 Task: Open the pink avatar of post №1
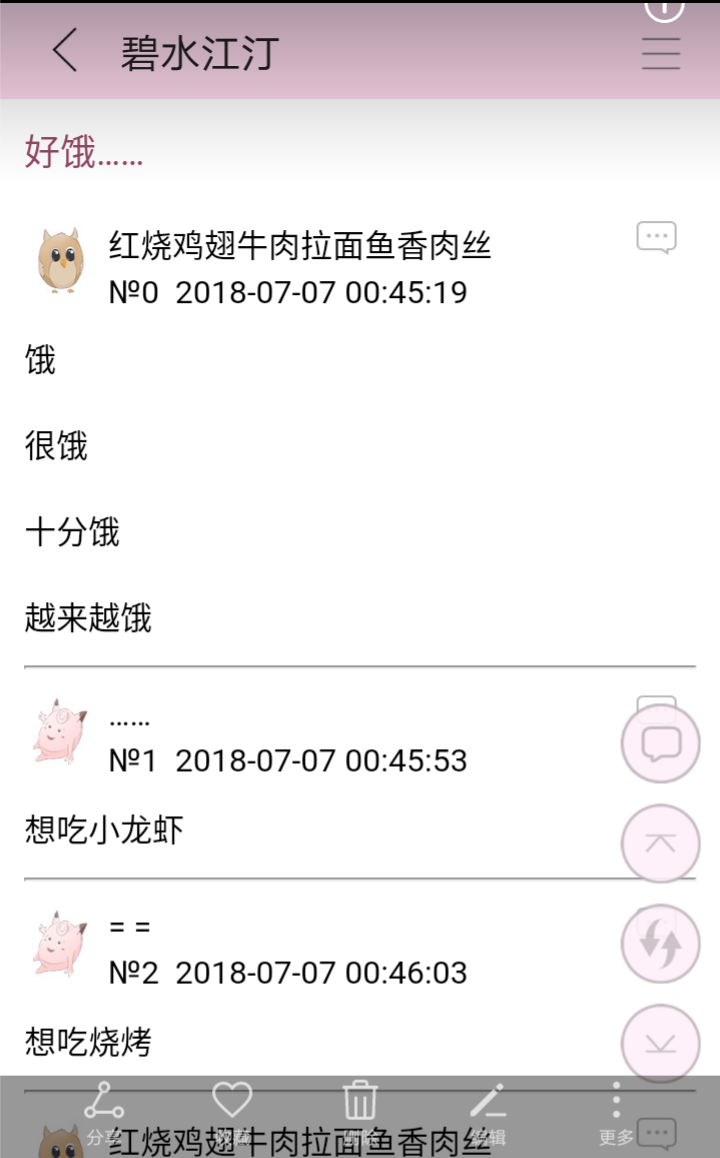tap(61, 731)
